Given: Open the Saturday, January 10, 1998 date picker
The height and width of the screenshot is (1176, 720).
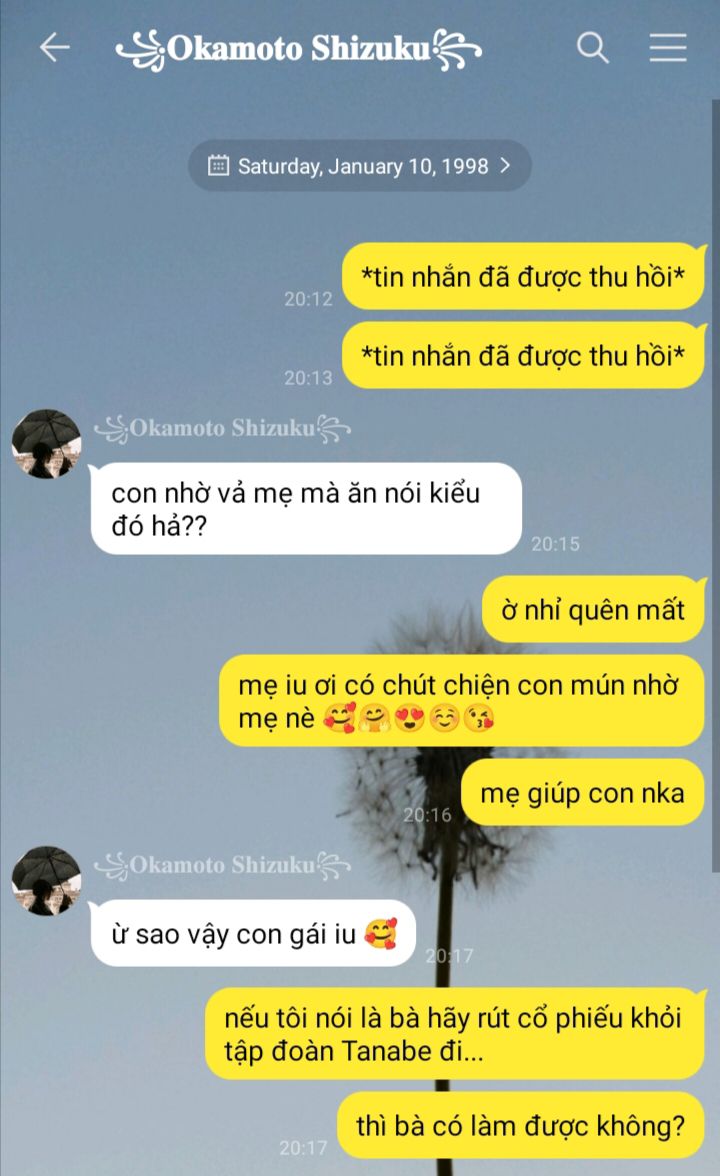Looking at the screenshot, I should 360,166.
